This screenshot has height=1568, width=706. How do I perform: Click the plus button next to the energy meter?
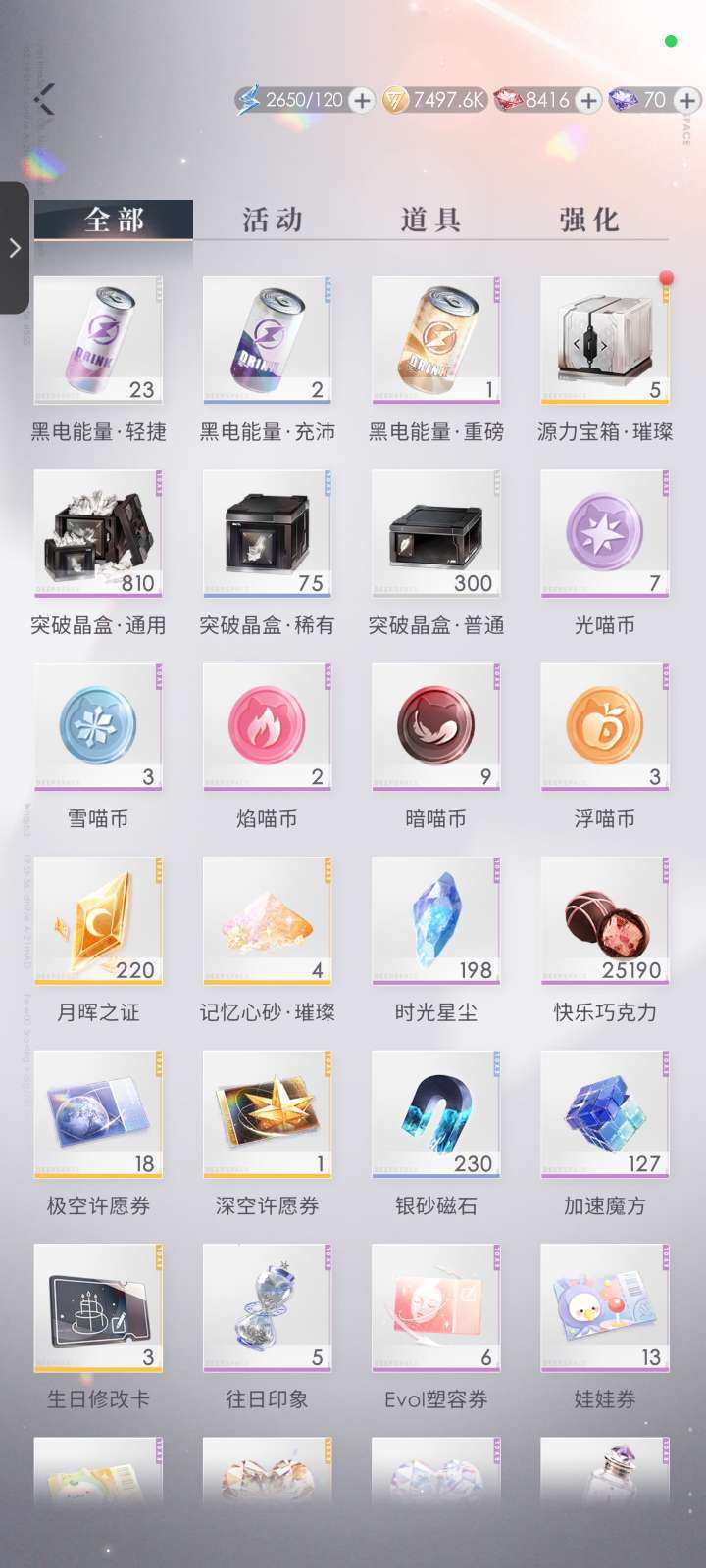(x=363, y=100)
